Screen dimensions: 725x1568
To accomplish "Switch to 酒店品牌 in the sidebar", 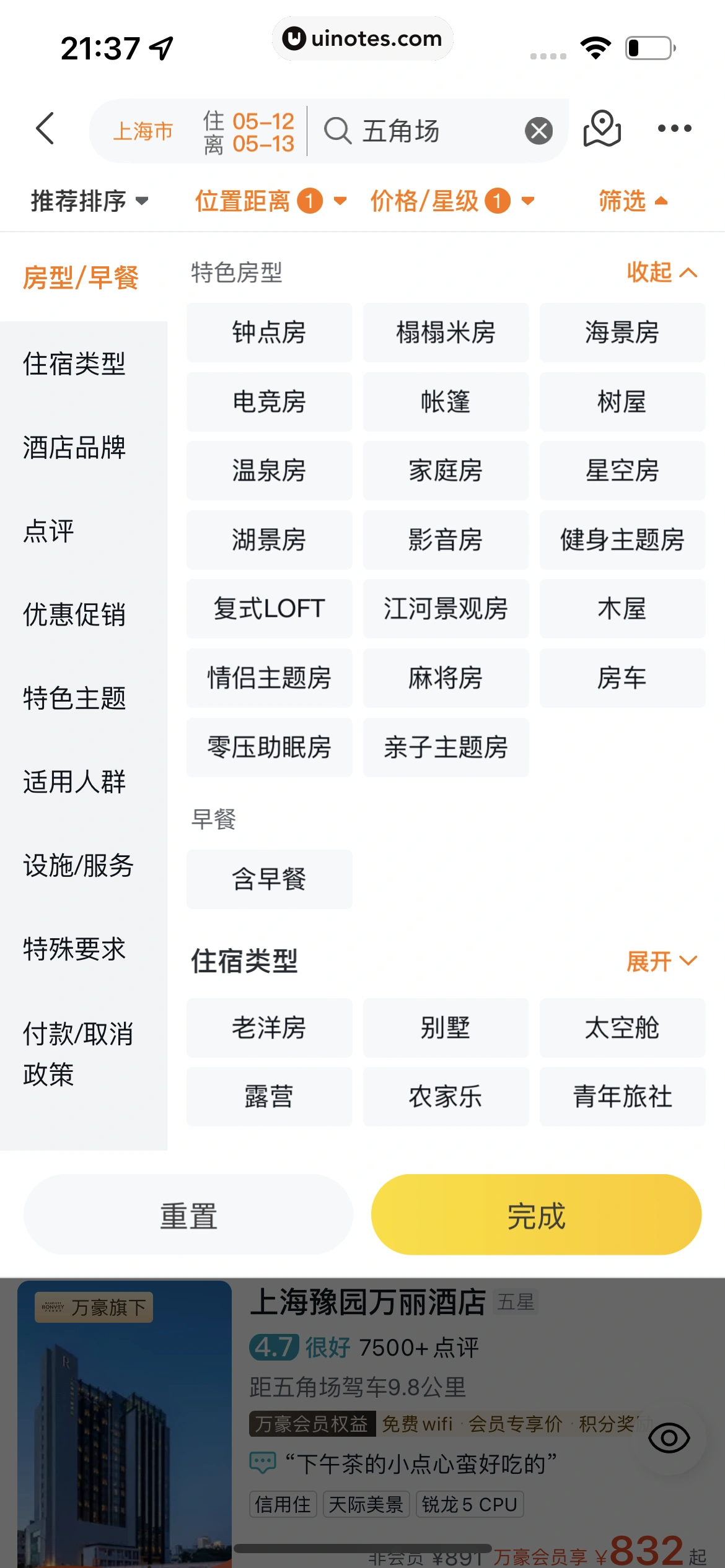I will 74,447.
